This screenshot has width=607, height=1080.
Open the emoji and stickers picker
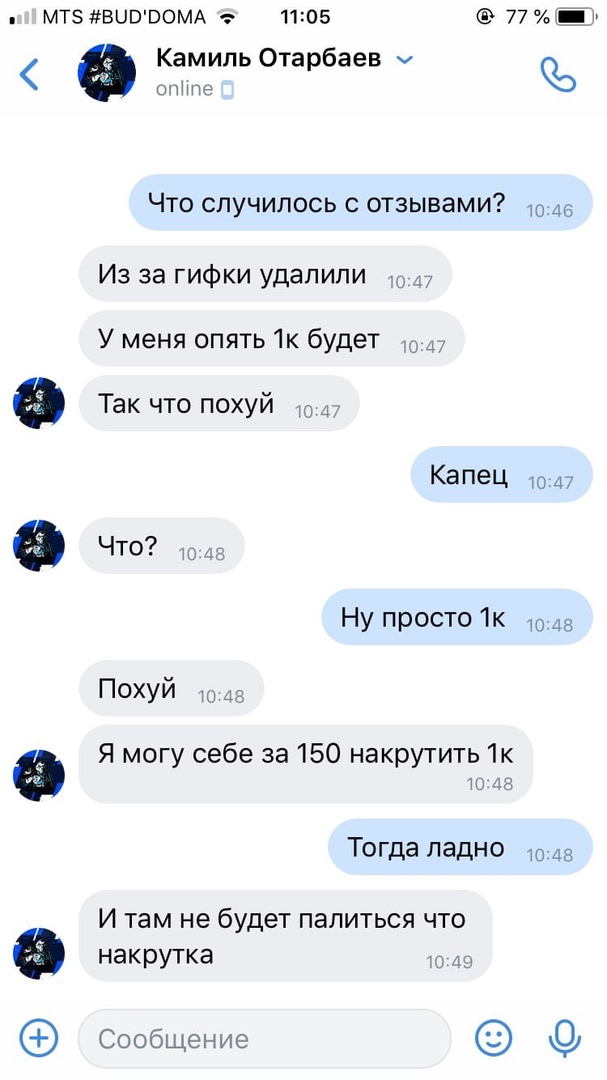coord(493,1037)
